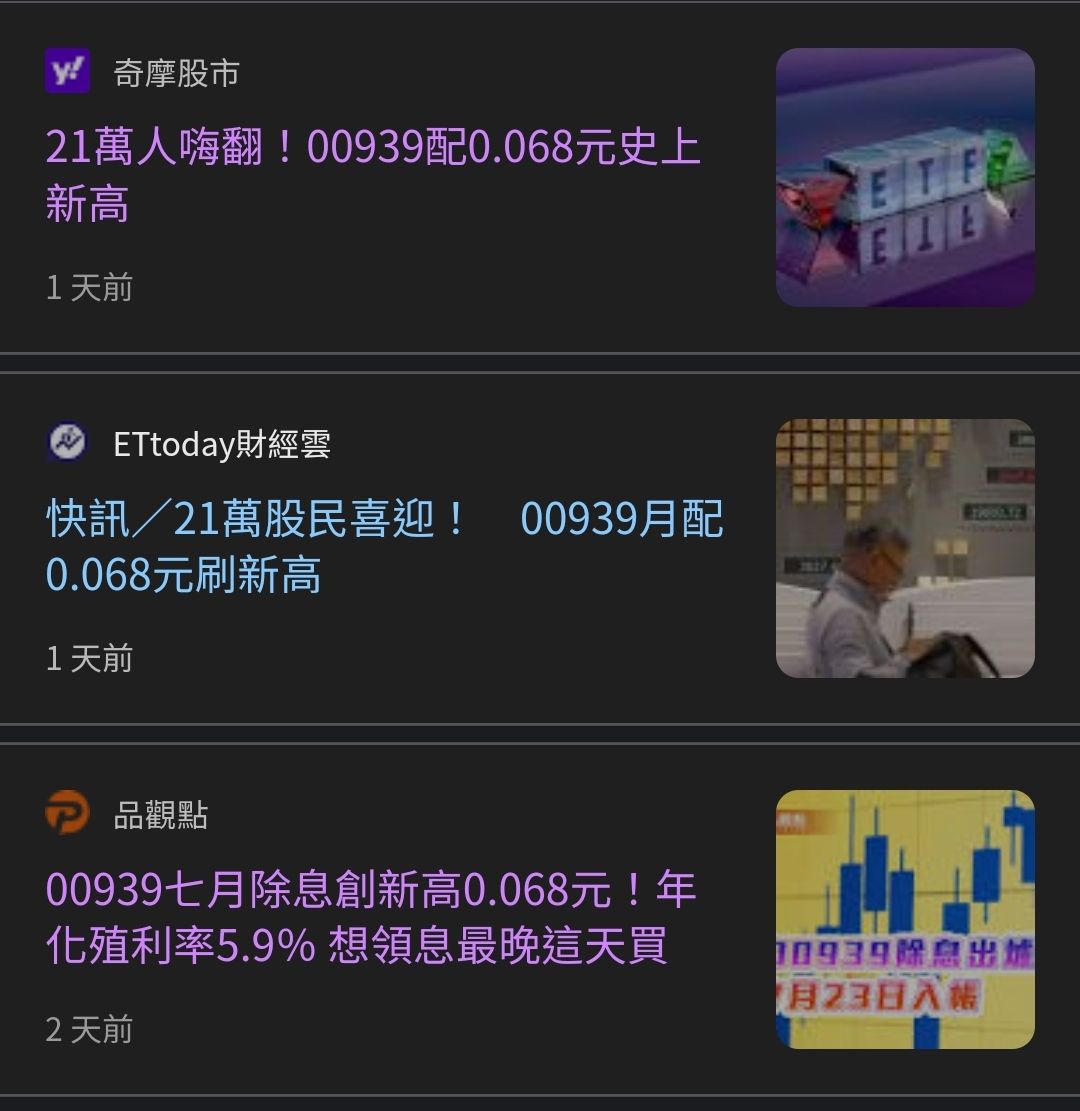Click the 1 天前 timestamp on the first article
Image resolution: width=1080 pixels, height=1111 pixels.
click(x=90, y=289)
